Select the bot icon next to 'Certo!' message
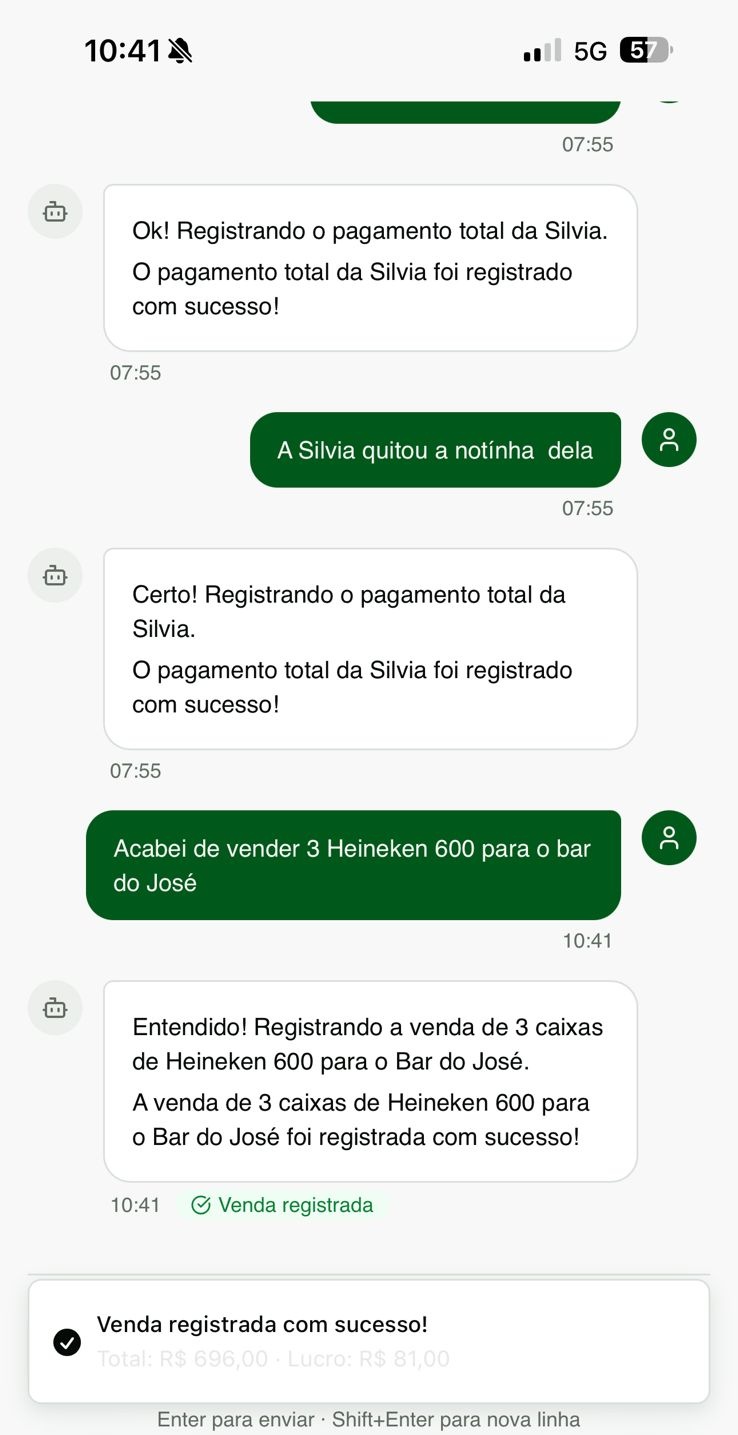The height and width of the screenshot is (1435, 738). click(54, 575)
